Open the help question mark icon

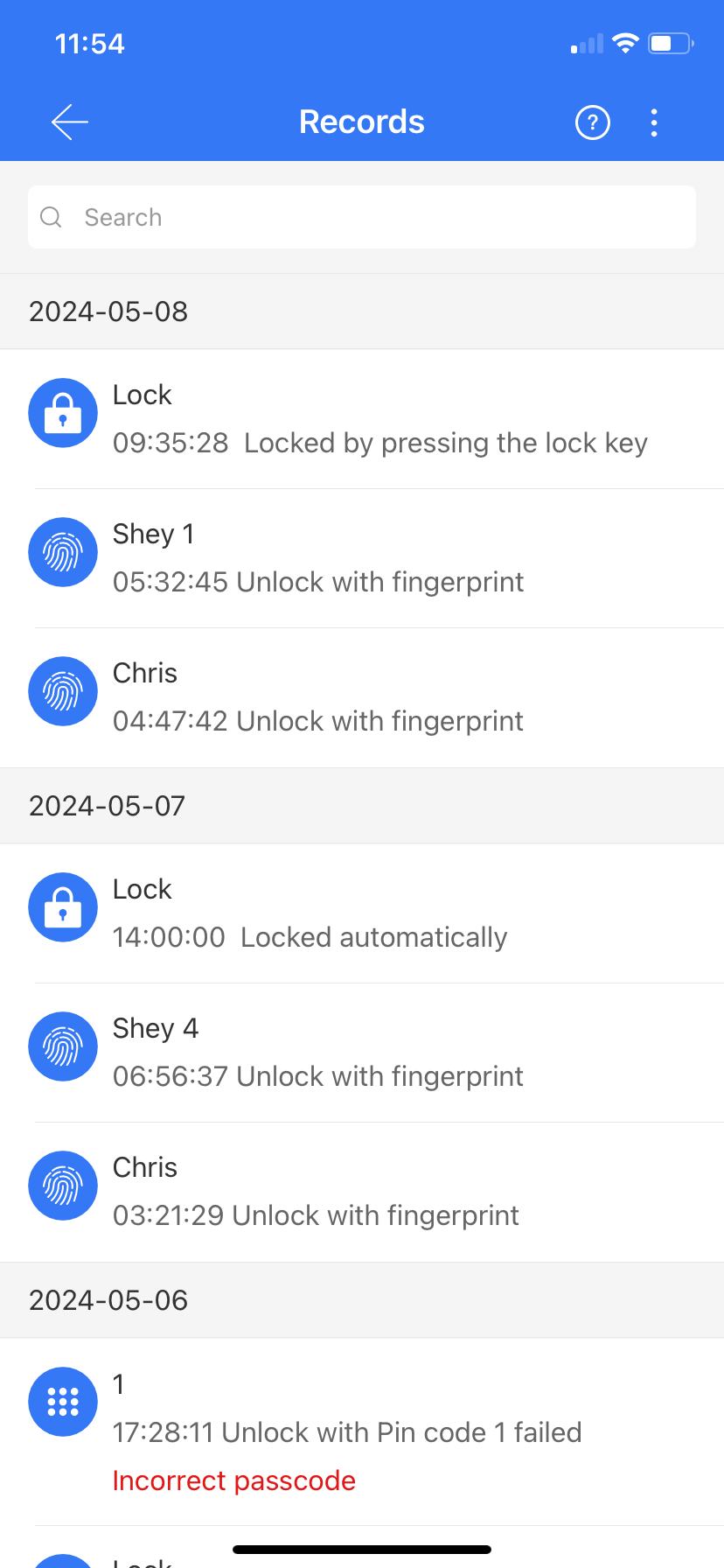pos(593,122)
